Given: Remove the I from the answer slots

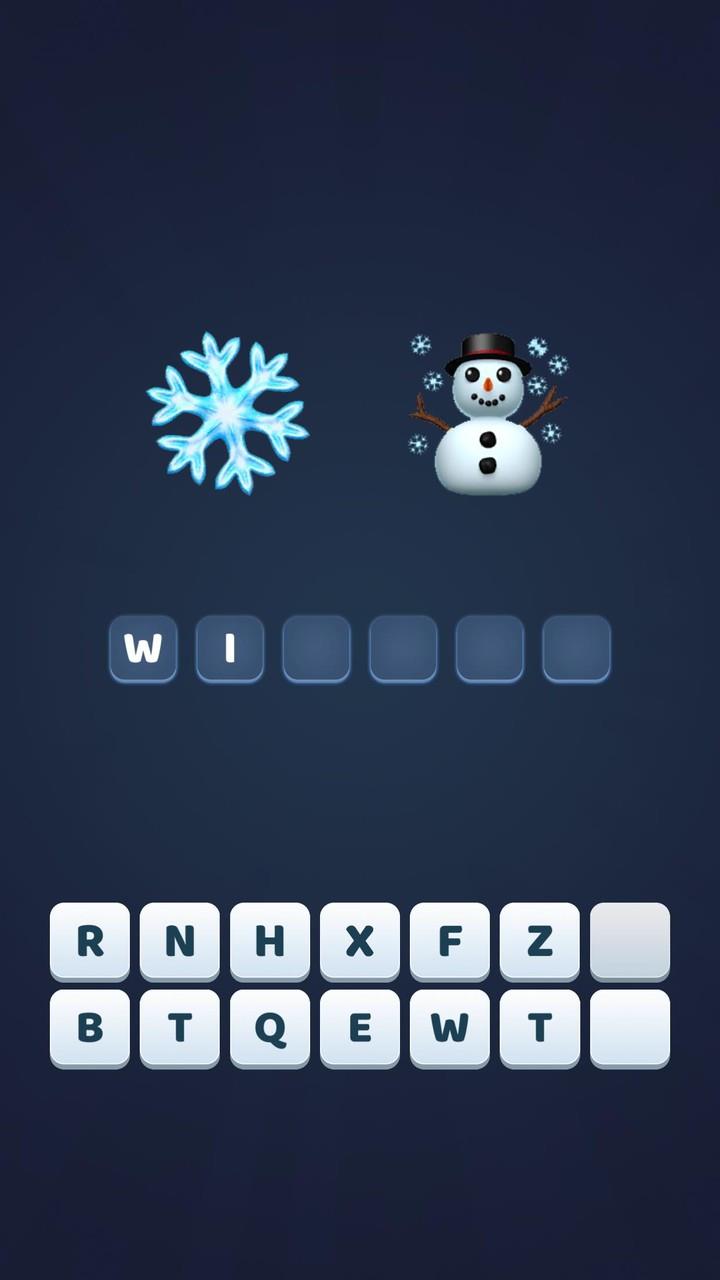Looking at the screenshot, I should (230, 649).
